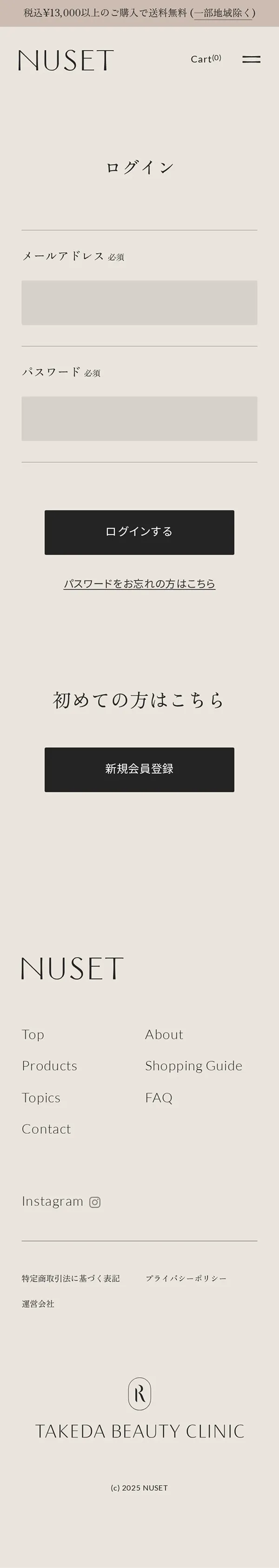
Task: Open the 一部地域除く shipping link
Action: pyautogui.click(x=223, y=13)
